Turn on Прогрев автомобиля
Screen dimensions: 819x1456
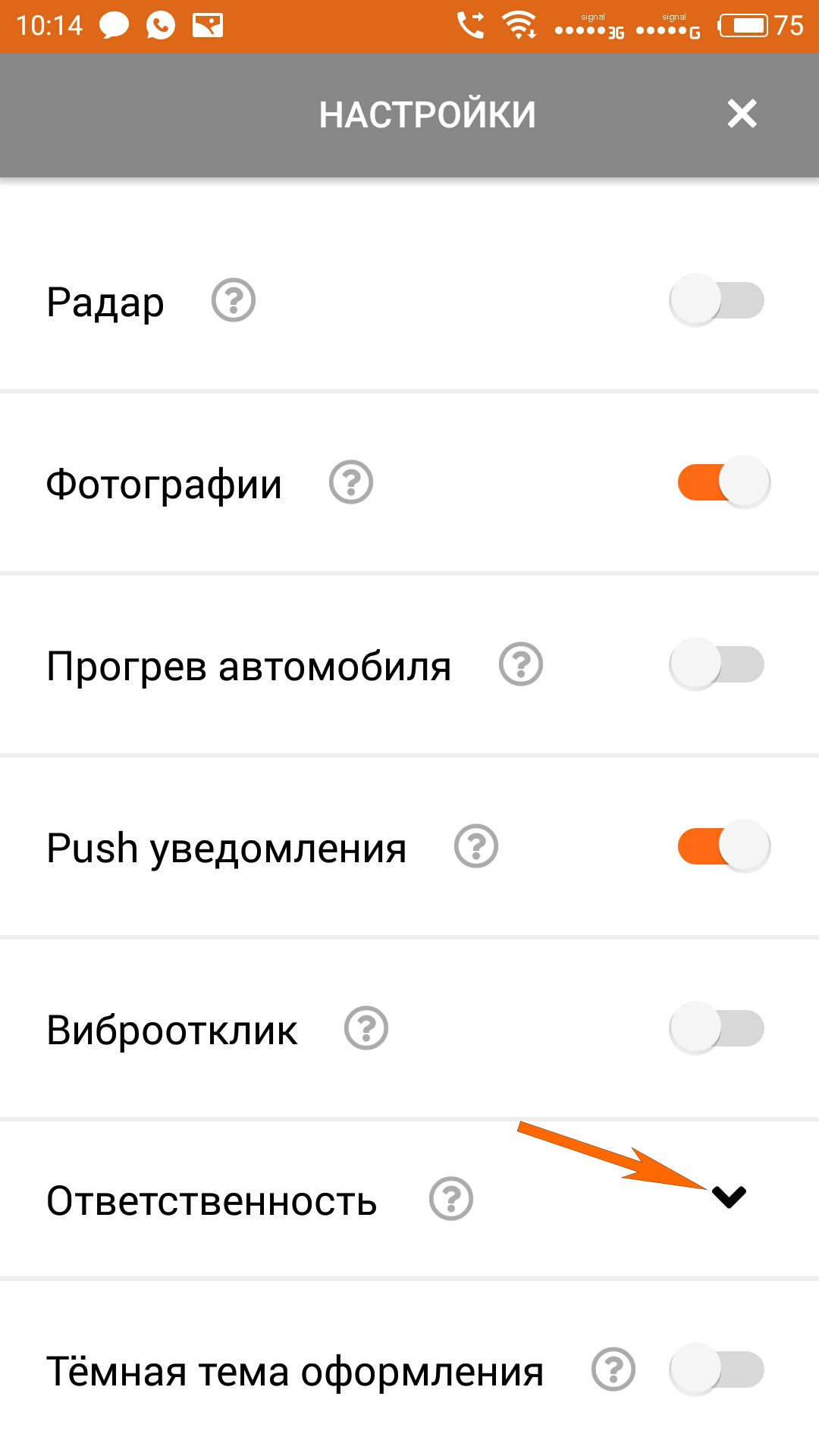717,665
